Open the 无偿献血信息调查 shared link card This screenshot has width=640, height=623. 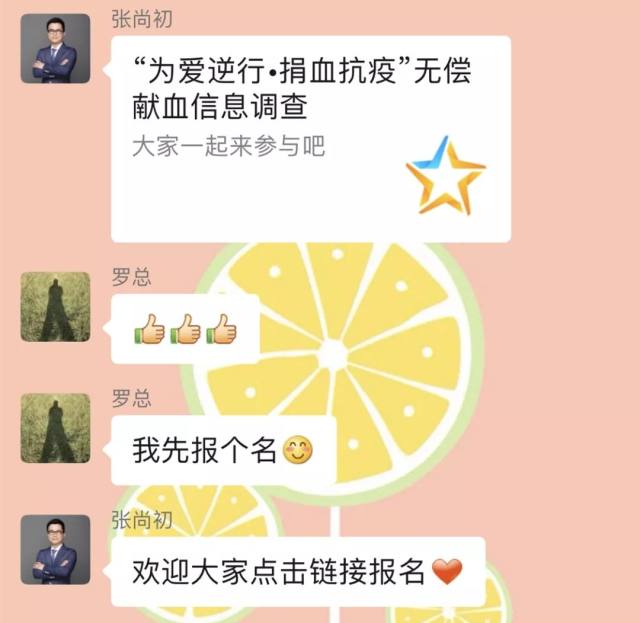coord(310,139)
